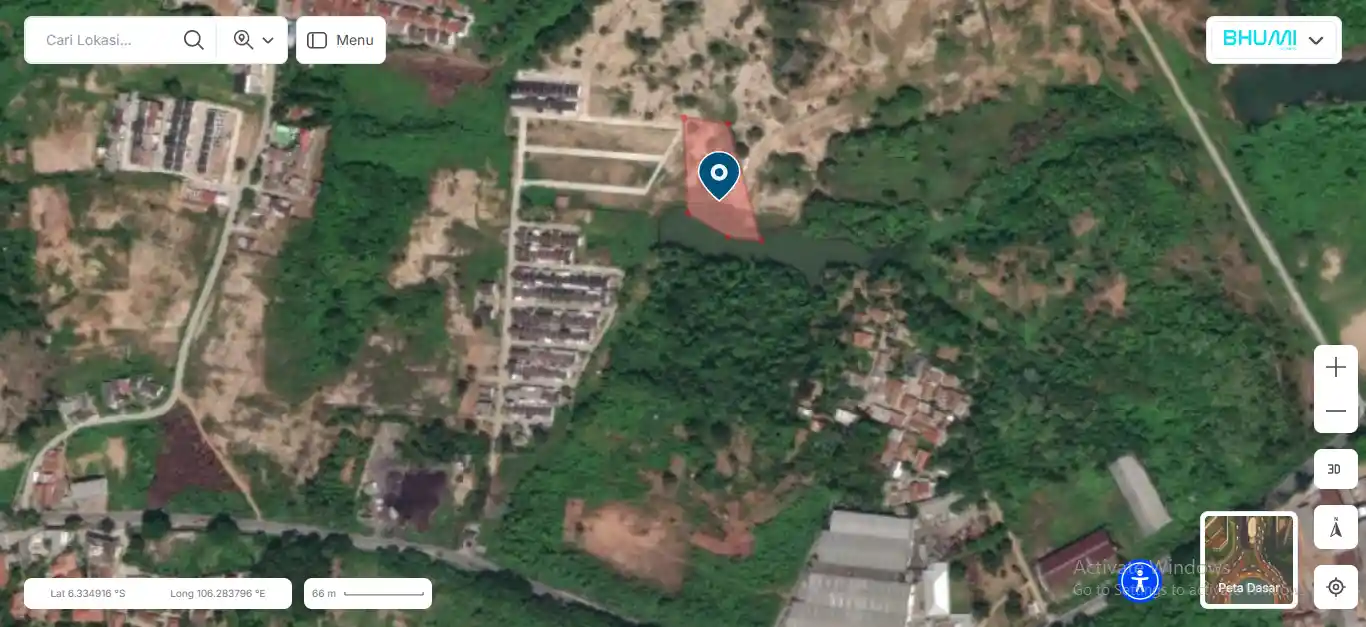Reset map orientation to north
The width and height of the screenshot is (1366, 627).
(x=1335, y=528)
